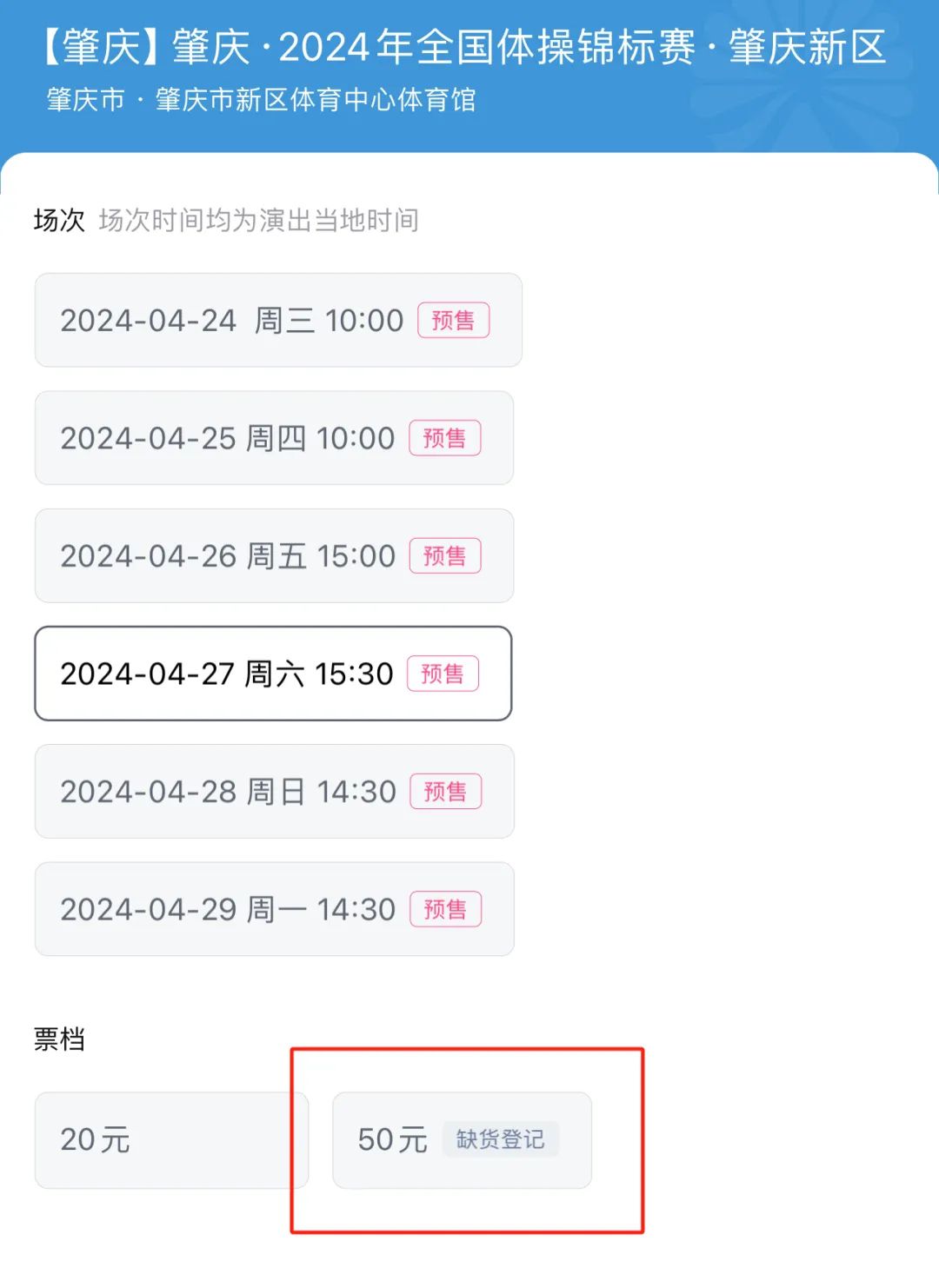This screenshot has height=1288, width=939.
Task: Select the 50元 缺货登记 ticket tier
Action: coord(461,1139)
